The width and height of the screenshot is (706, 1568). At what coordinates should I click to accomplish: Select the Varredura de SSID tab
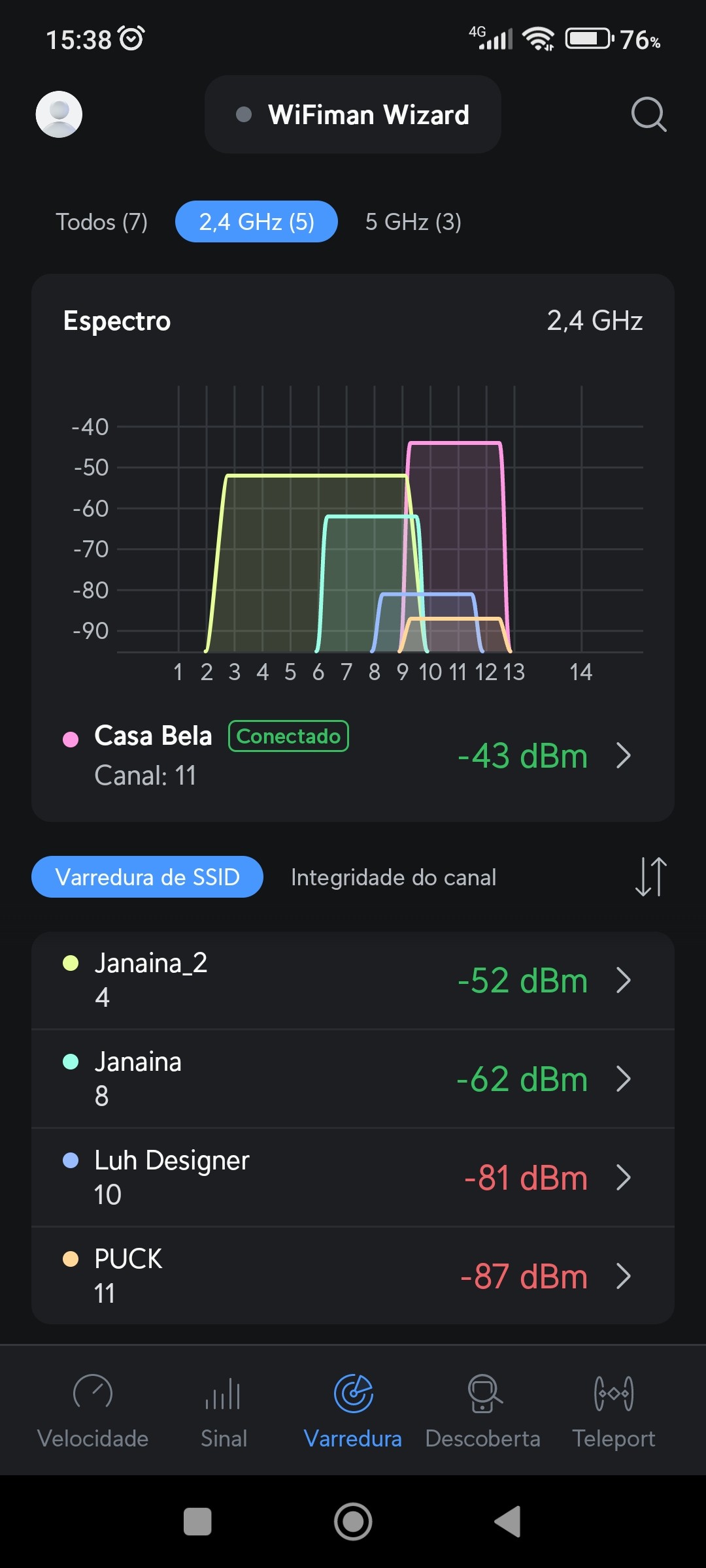pyautogui.click(x=147, y=877)
